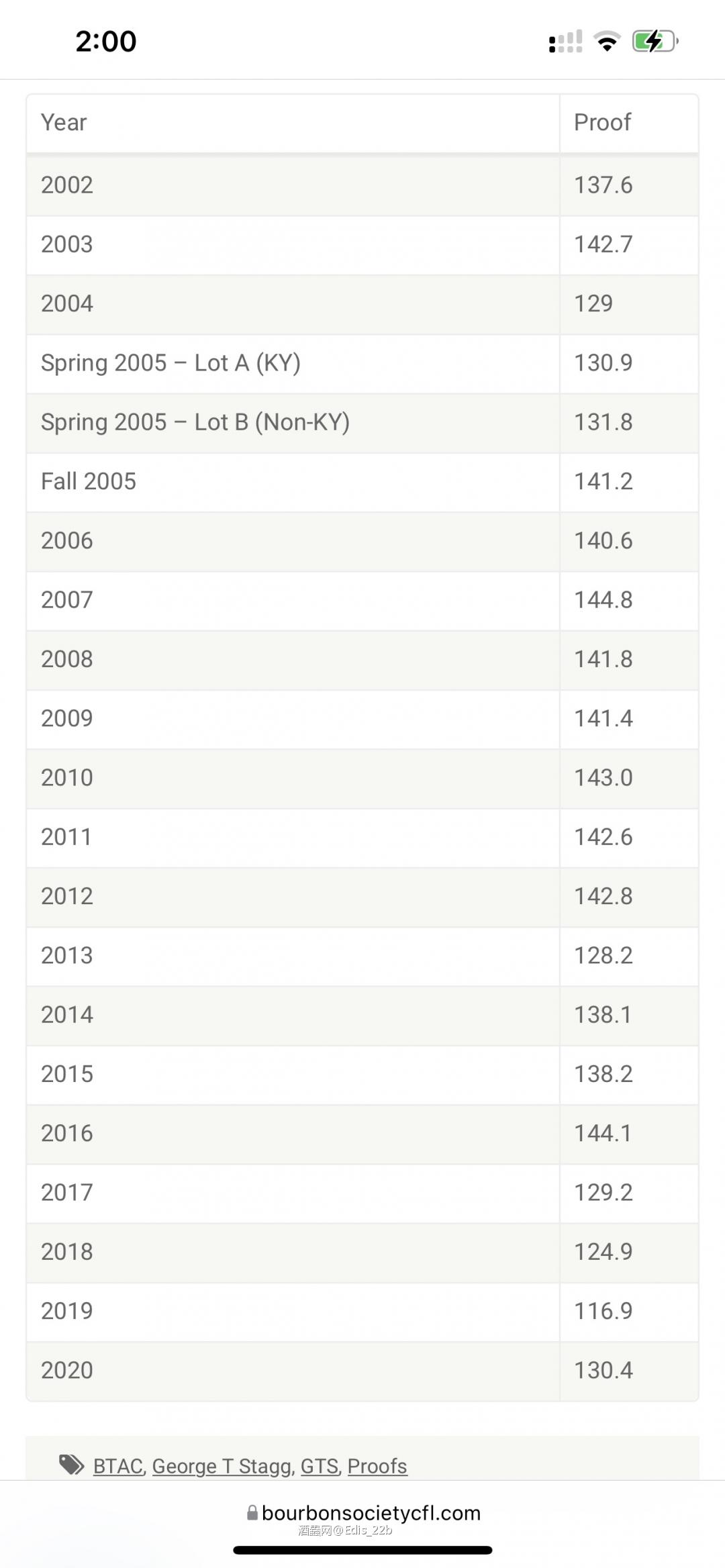
Task: Open the Proofs tag link
Action: 377,1466
